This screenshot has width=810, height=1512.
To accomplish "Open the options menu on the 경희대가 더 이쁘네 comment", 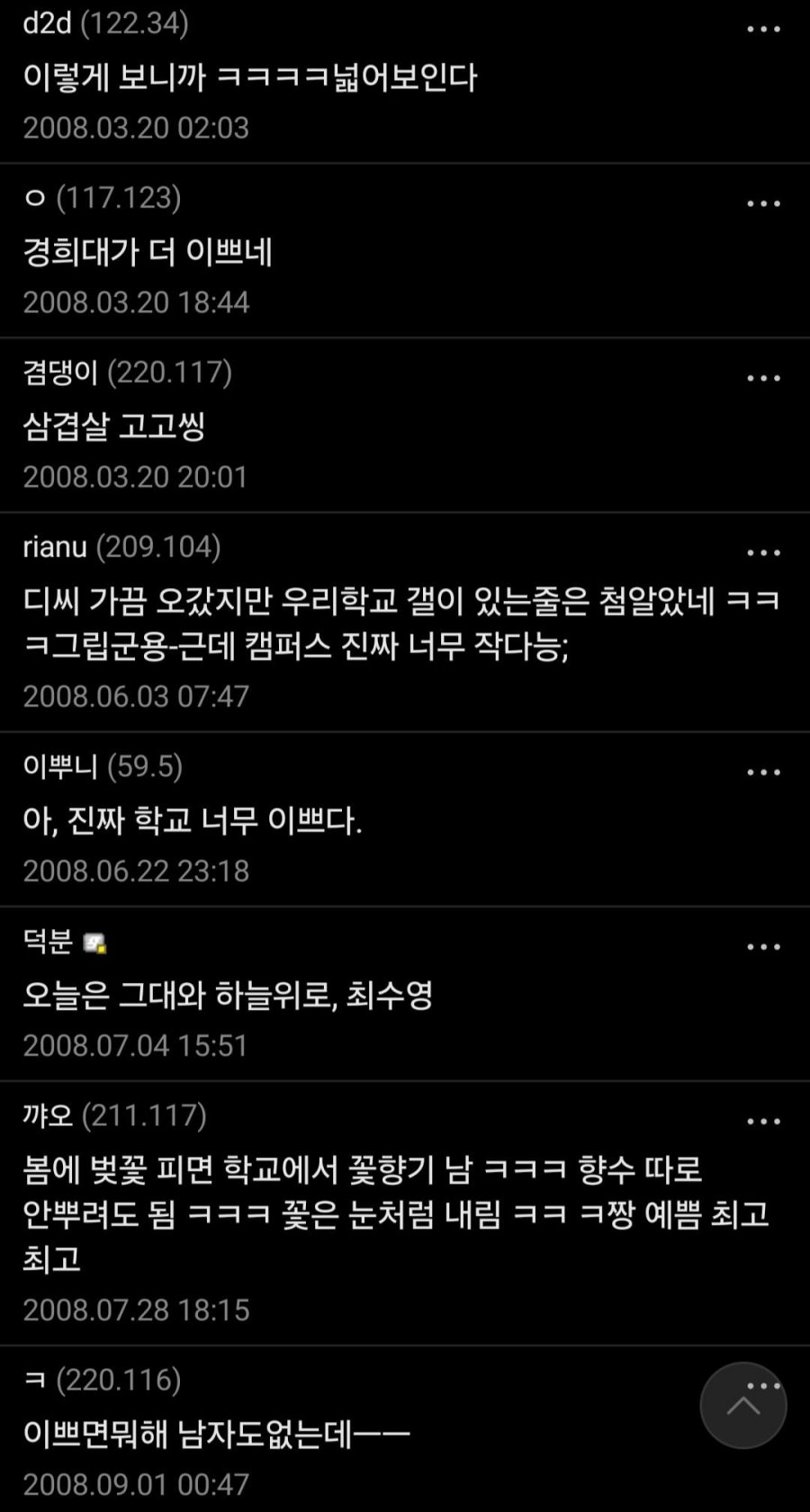I will 763,204.
